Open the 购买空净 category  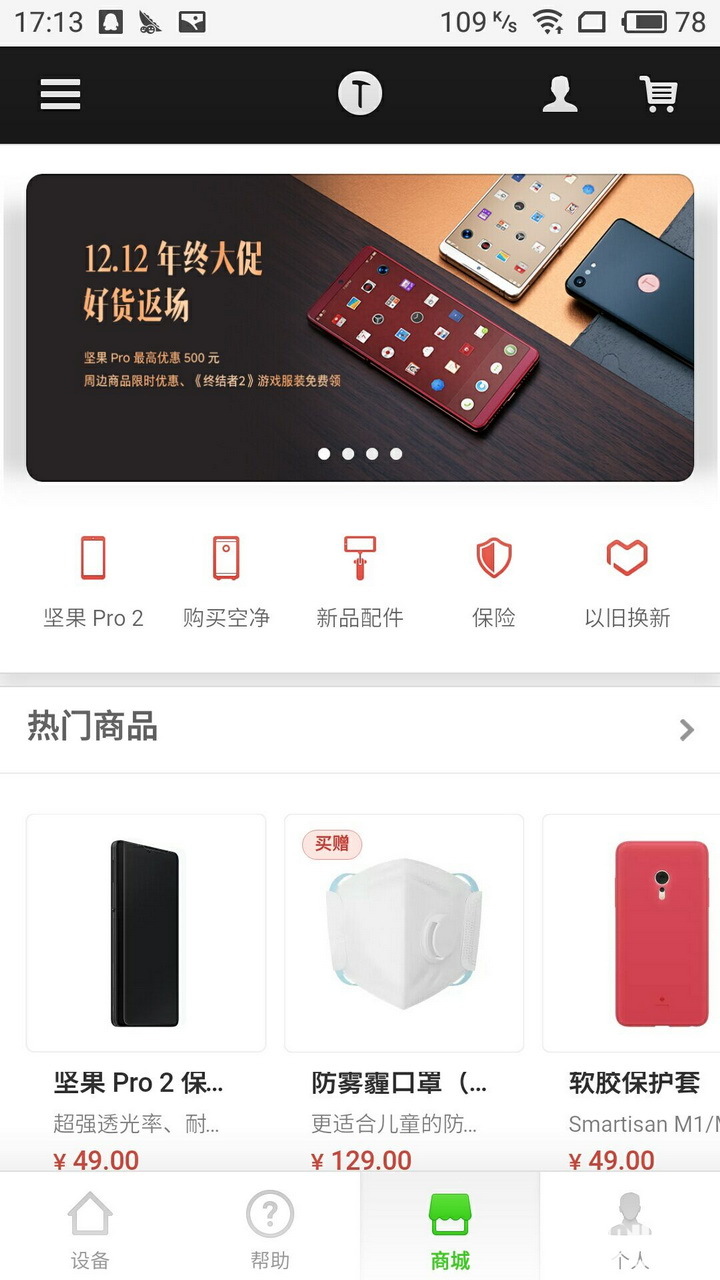(x=226, y=582)
